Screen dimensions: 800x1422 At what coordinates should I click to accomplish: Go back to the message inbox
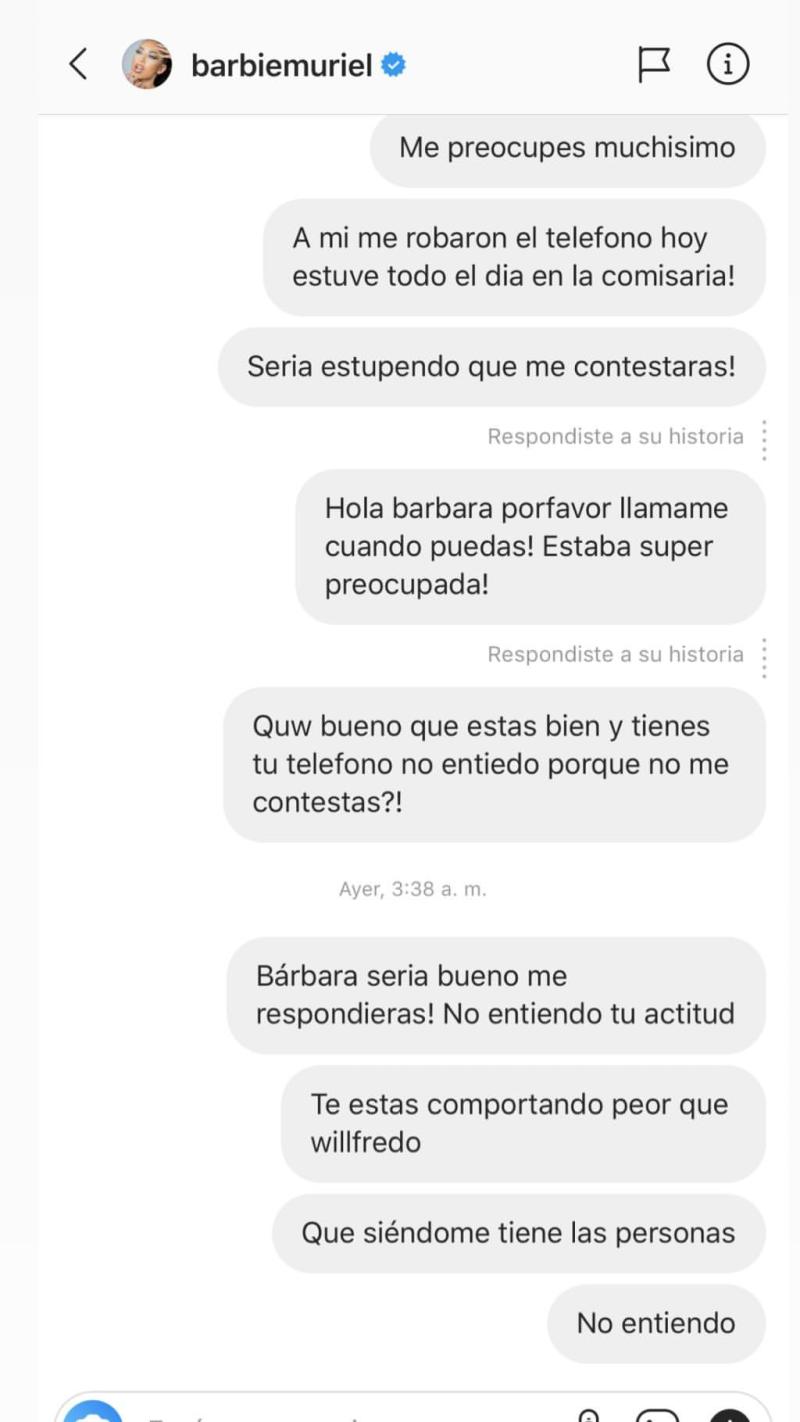(78, 65)
